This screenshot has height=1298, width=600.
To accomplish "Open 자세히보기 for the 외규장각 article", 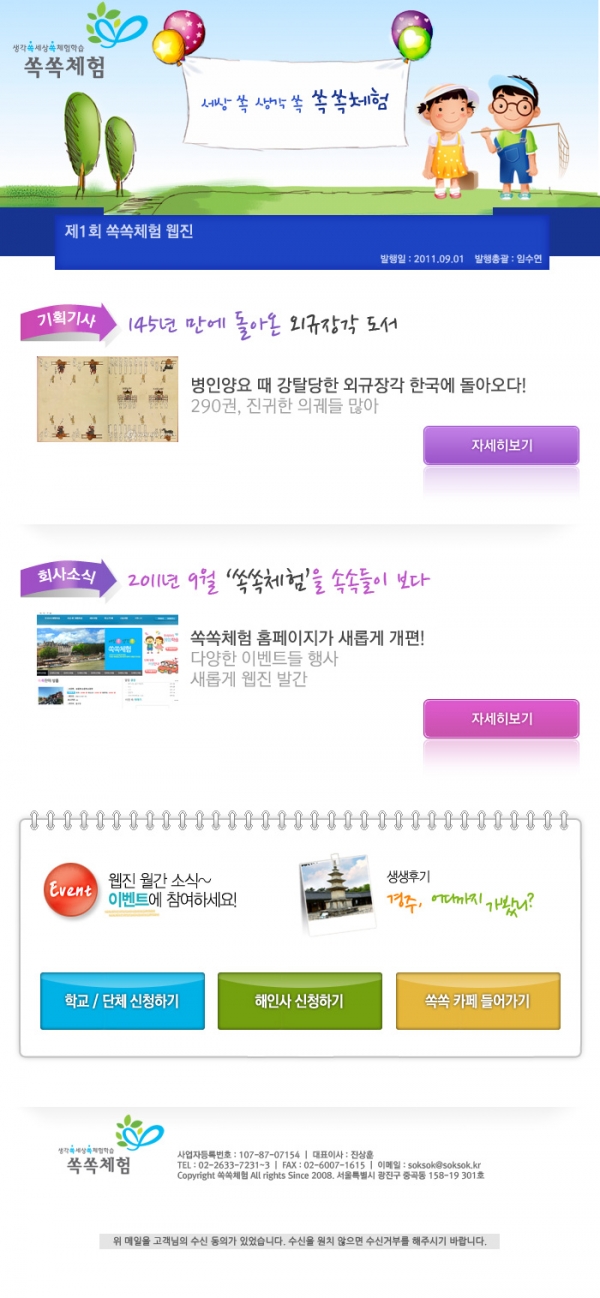I will click(501, 445).
